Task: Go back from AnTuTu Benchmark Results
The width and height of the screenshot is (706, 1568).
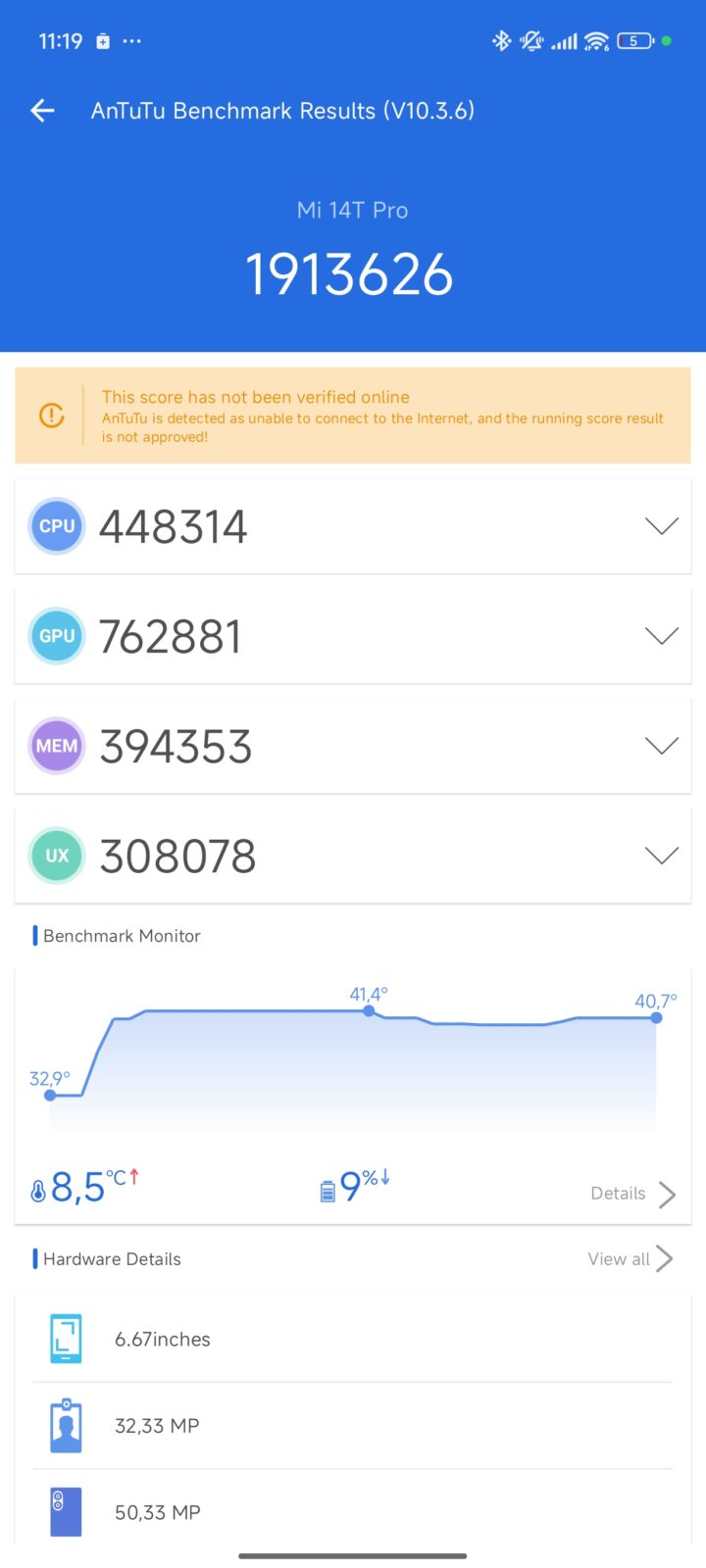Action: 42,111
